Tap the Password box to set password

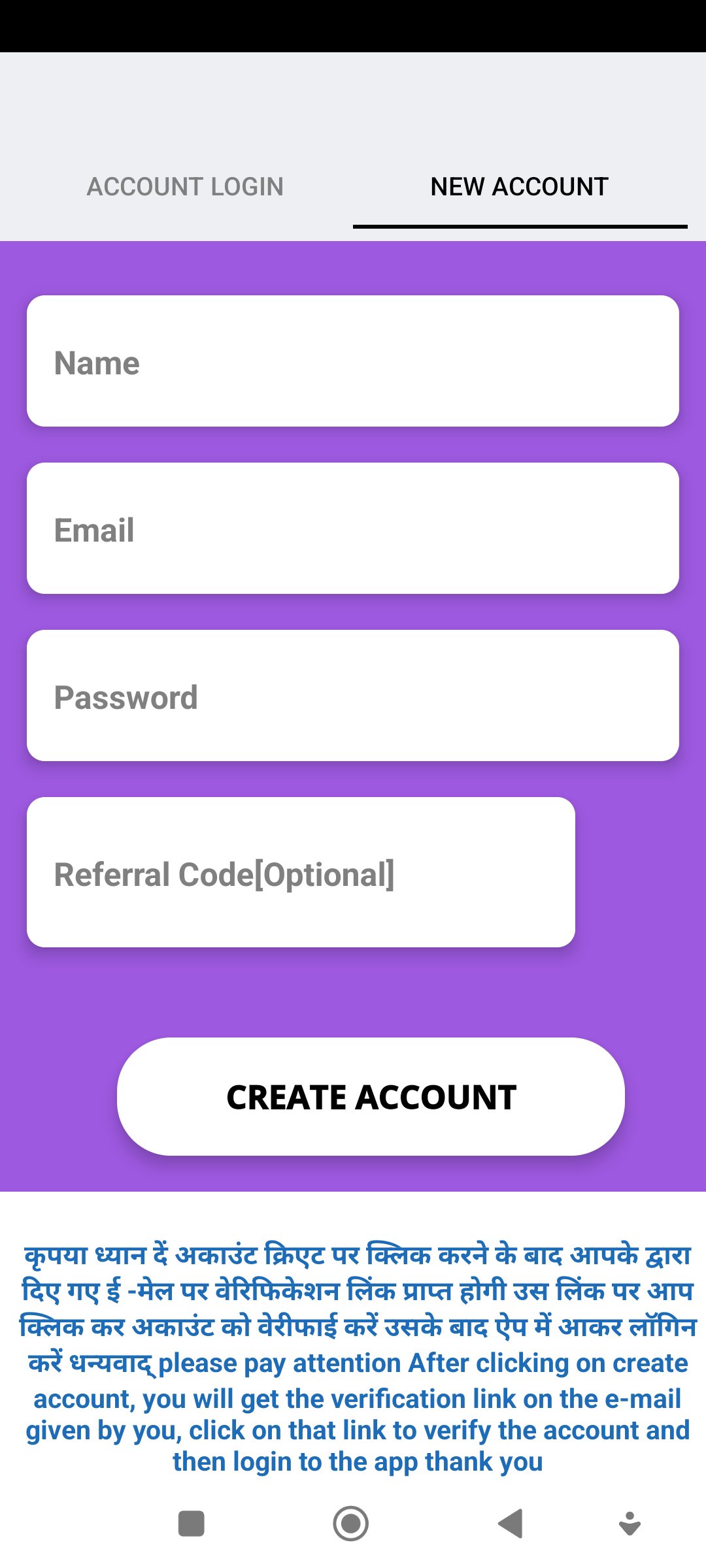(x=352, y=696)
